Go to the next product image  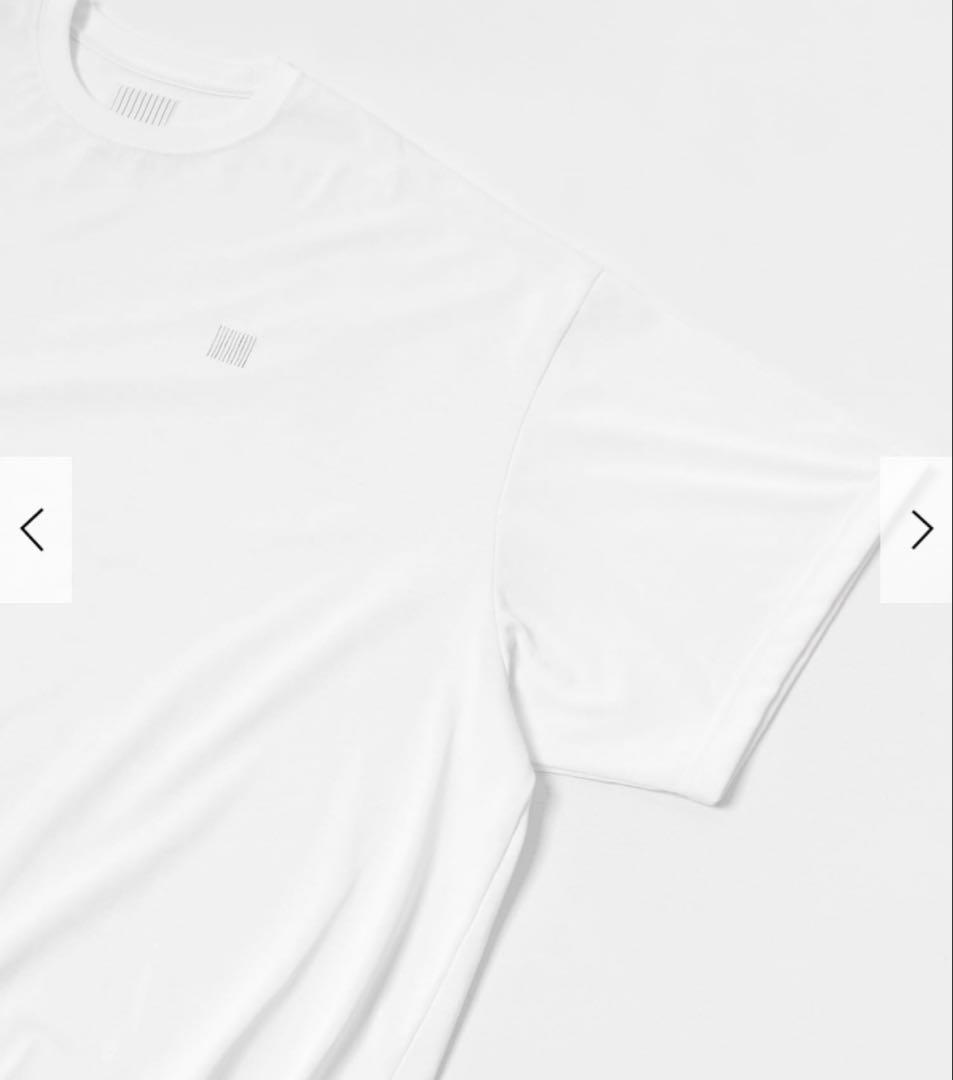pyautogui.click(x=918, y=530)
